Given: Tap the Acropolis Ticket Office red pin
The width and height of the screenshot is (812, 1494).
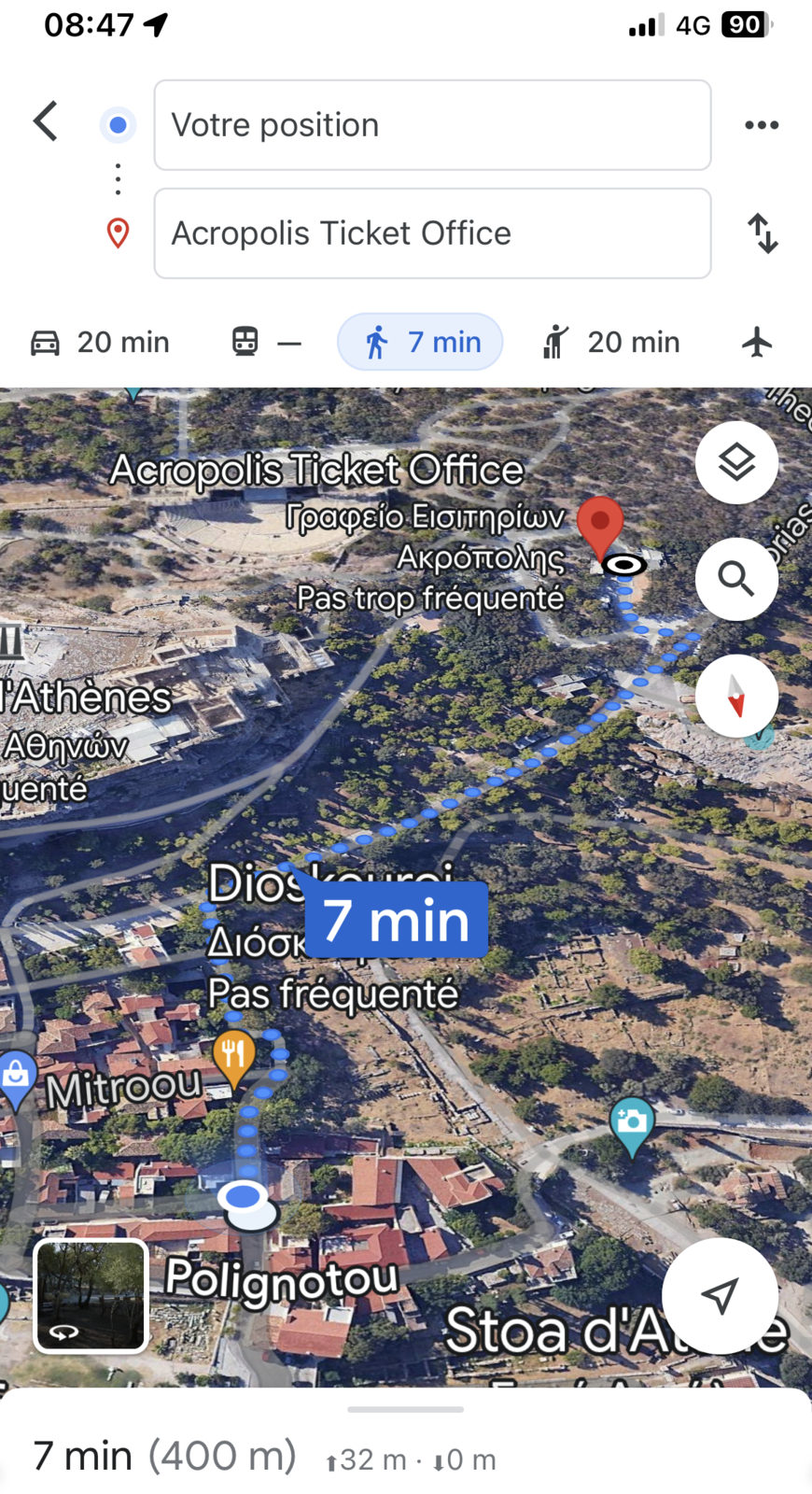Looking at the screenshot, I should [600, 529].
